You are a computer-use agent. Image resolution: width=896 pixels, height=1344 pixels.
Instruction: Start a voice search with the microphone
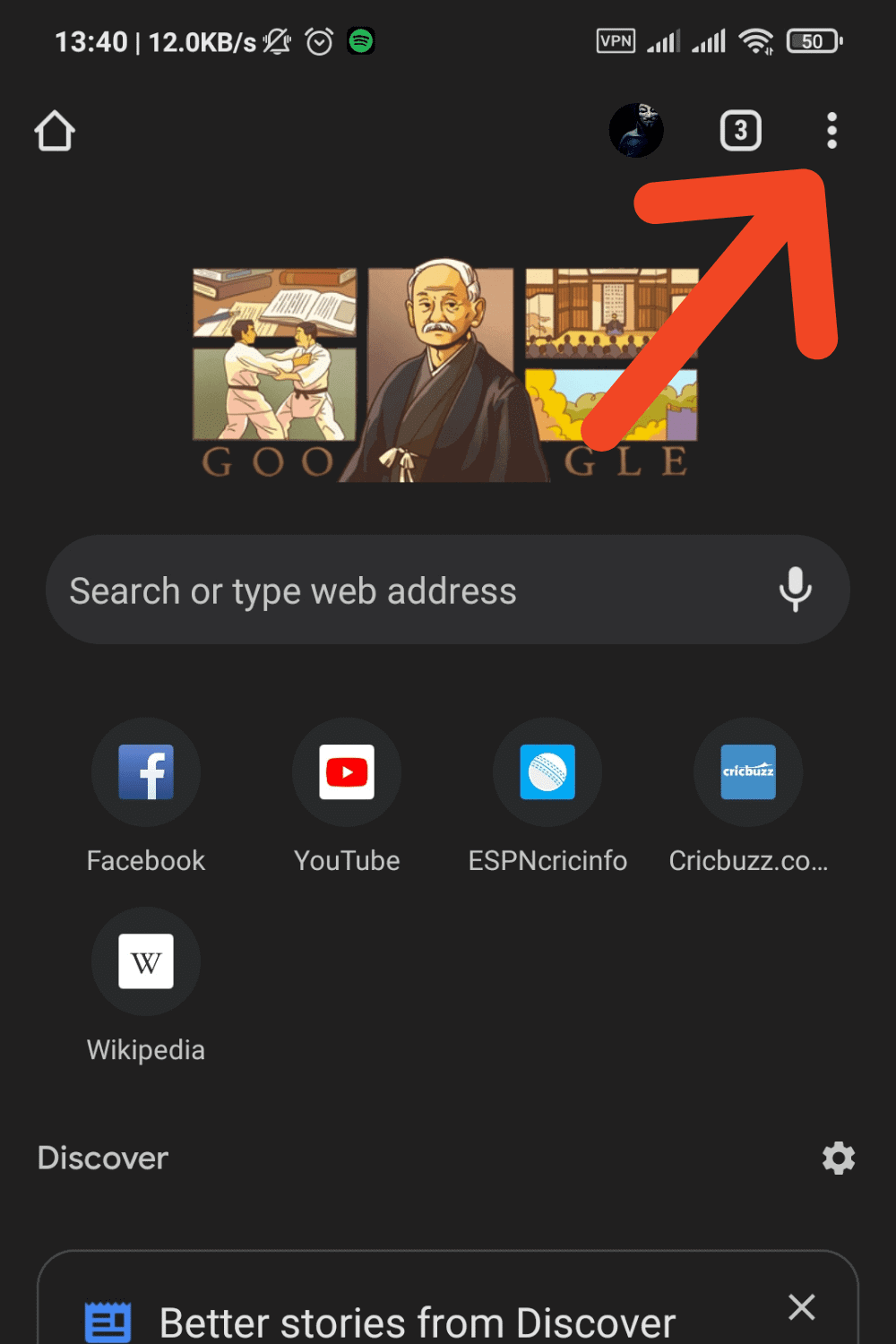(796, 590)
